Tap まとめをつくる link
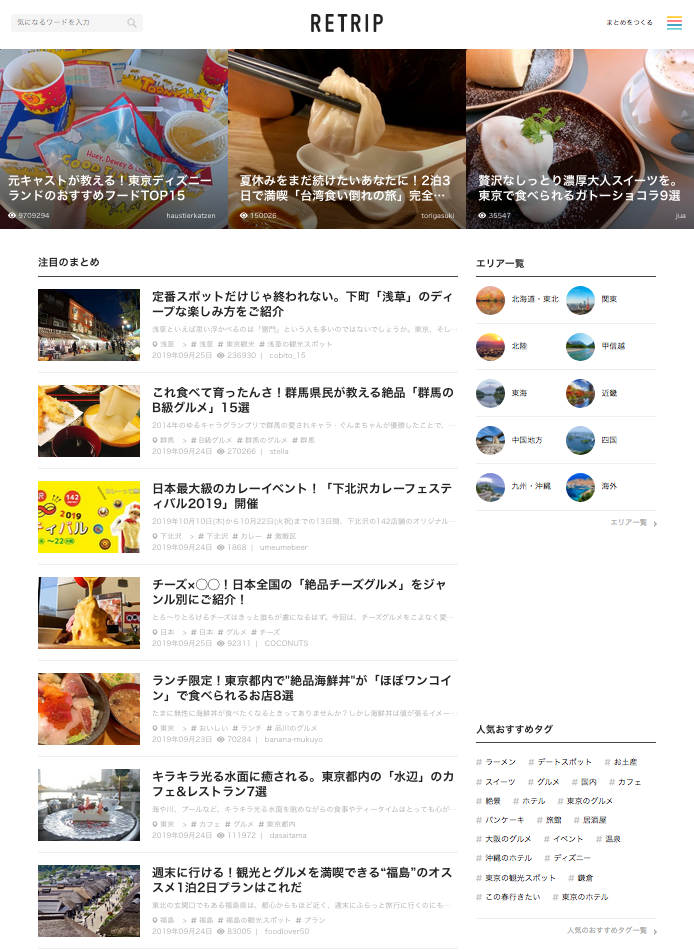This screenshot has height=950, width=694. coord(629,22)
